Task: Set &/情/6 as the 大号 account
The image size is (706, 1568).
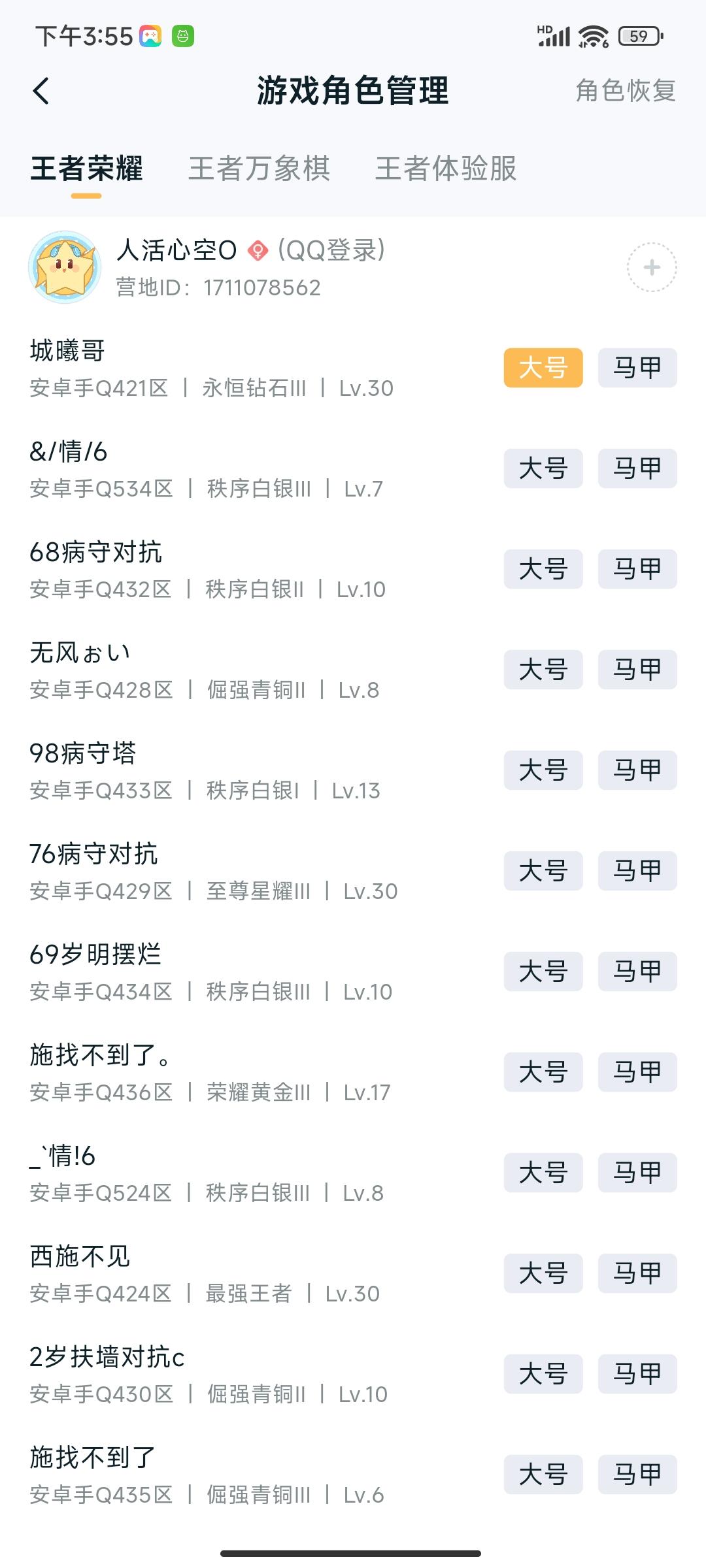Action: pos(543,468)
